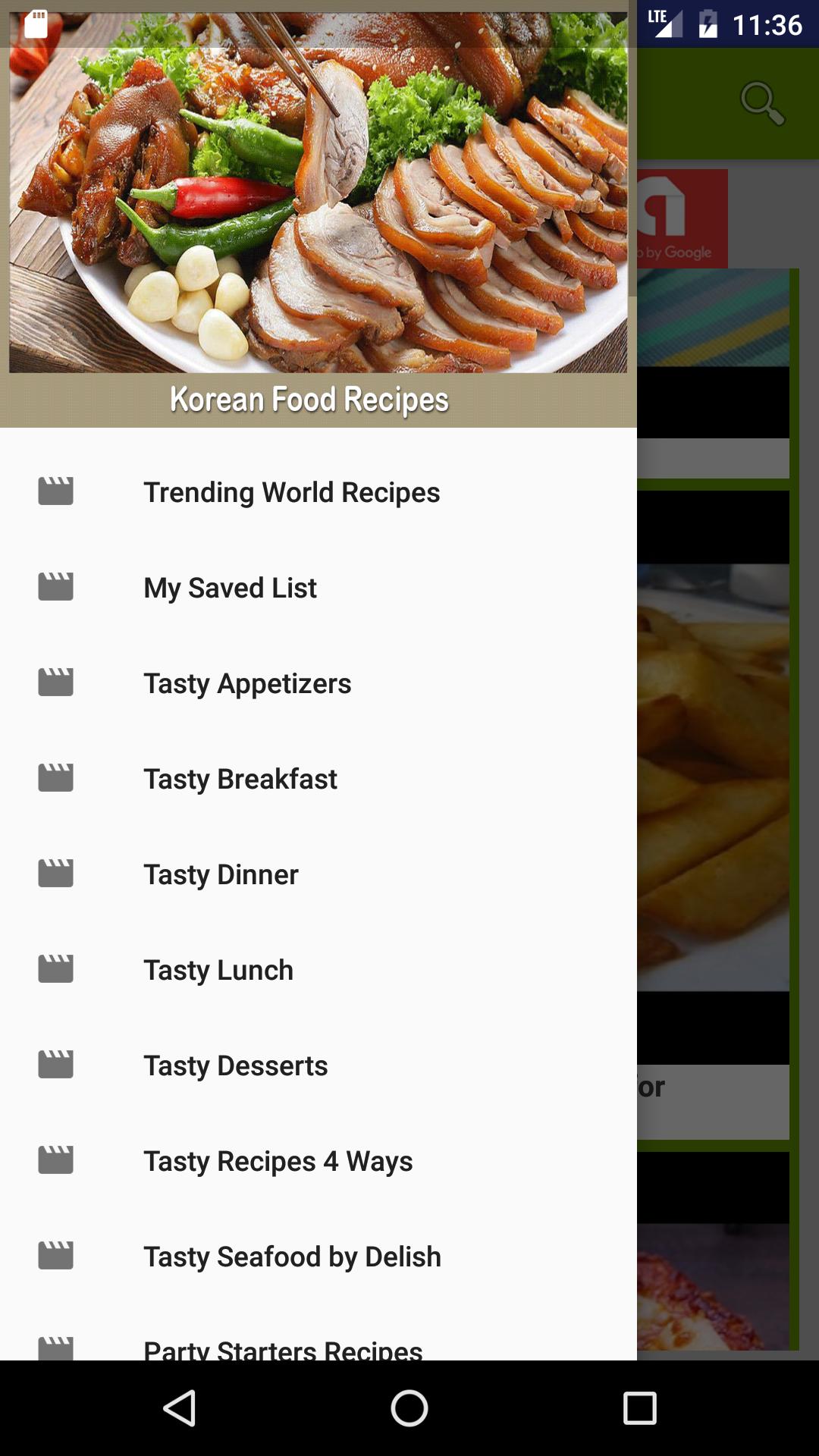Open Tasty Recipes 4 Ways
Viewport: 819px width, 1456px height.
point(278,1160)
